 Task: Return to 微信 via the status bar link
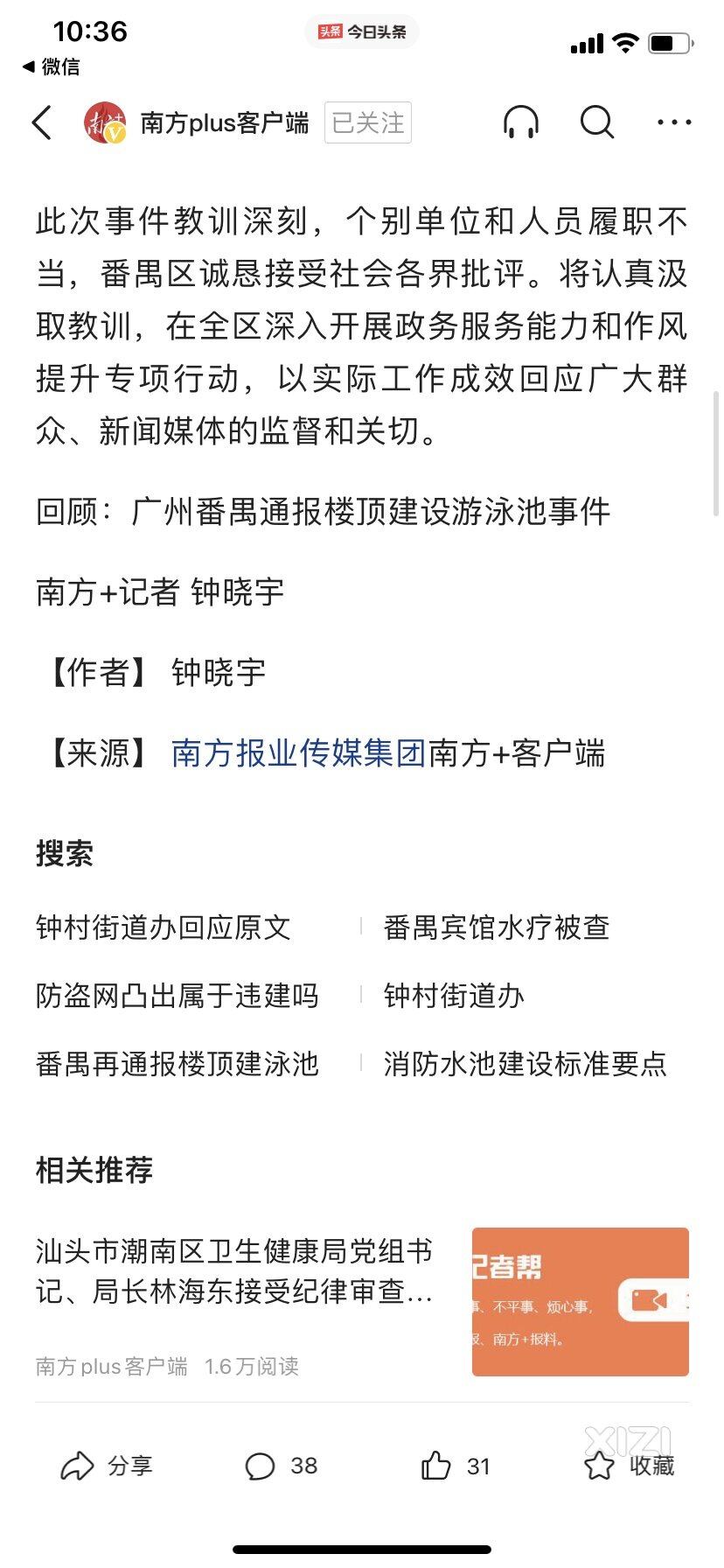click(x=51, y=66)
